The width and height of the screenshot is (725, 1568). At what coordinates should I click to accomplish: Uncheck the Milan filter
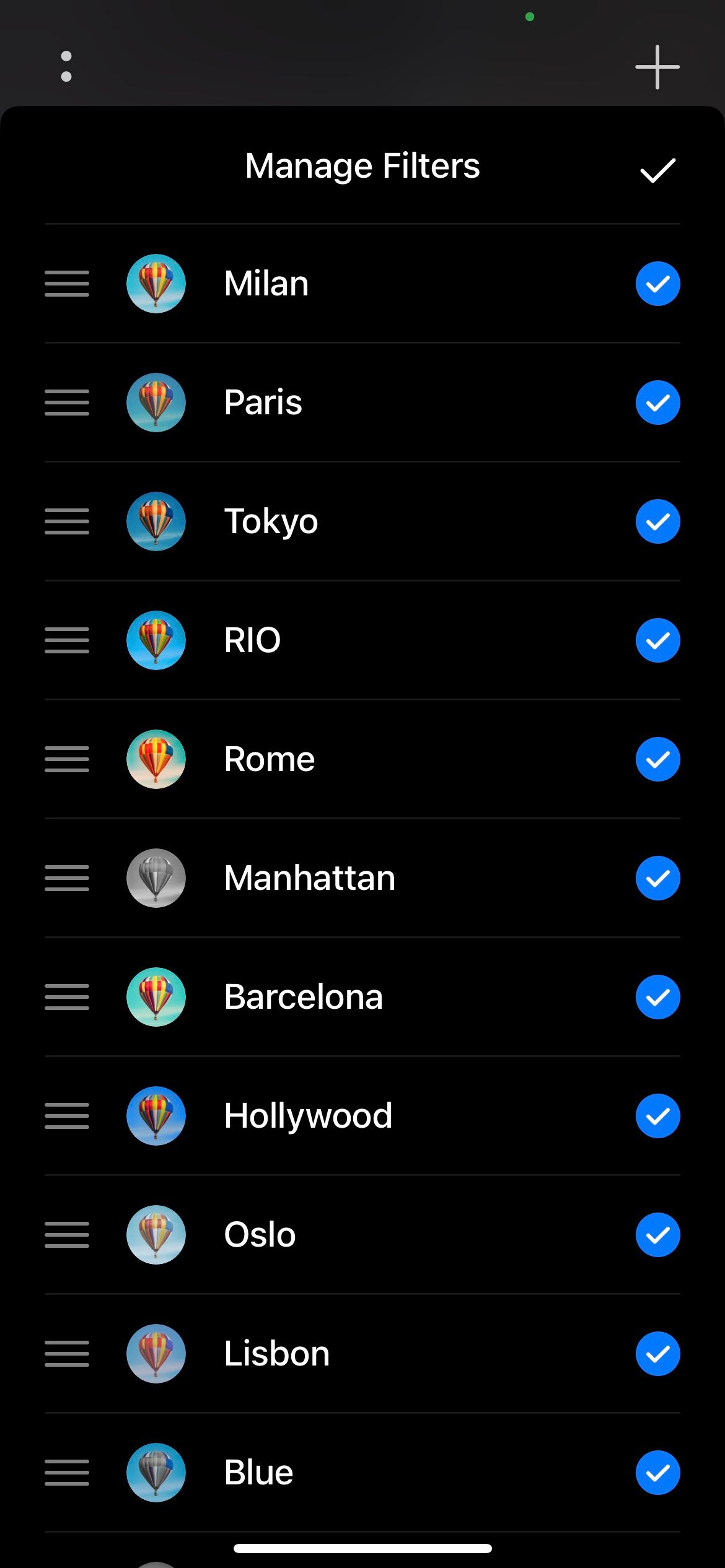(657, 284)
